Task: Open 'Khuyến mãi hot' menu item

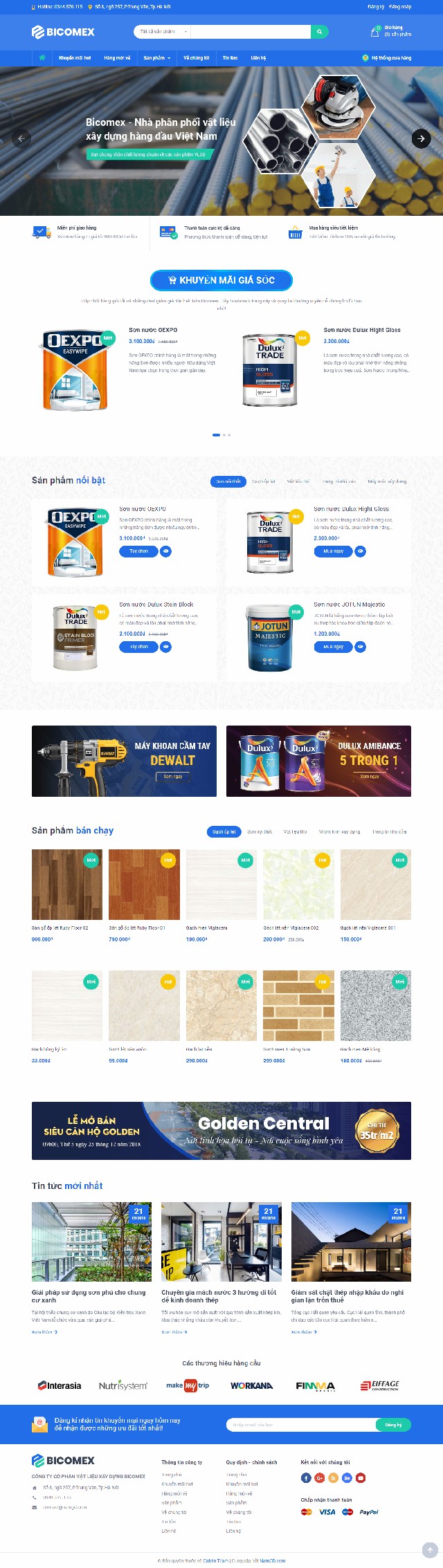Action: [x=75, y=58]
